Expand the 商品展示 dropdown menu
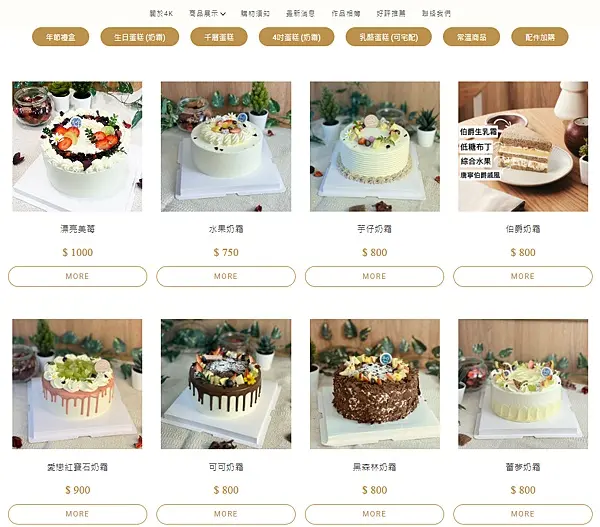 (x=207, y=14)
